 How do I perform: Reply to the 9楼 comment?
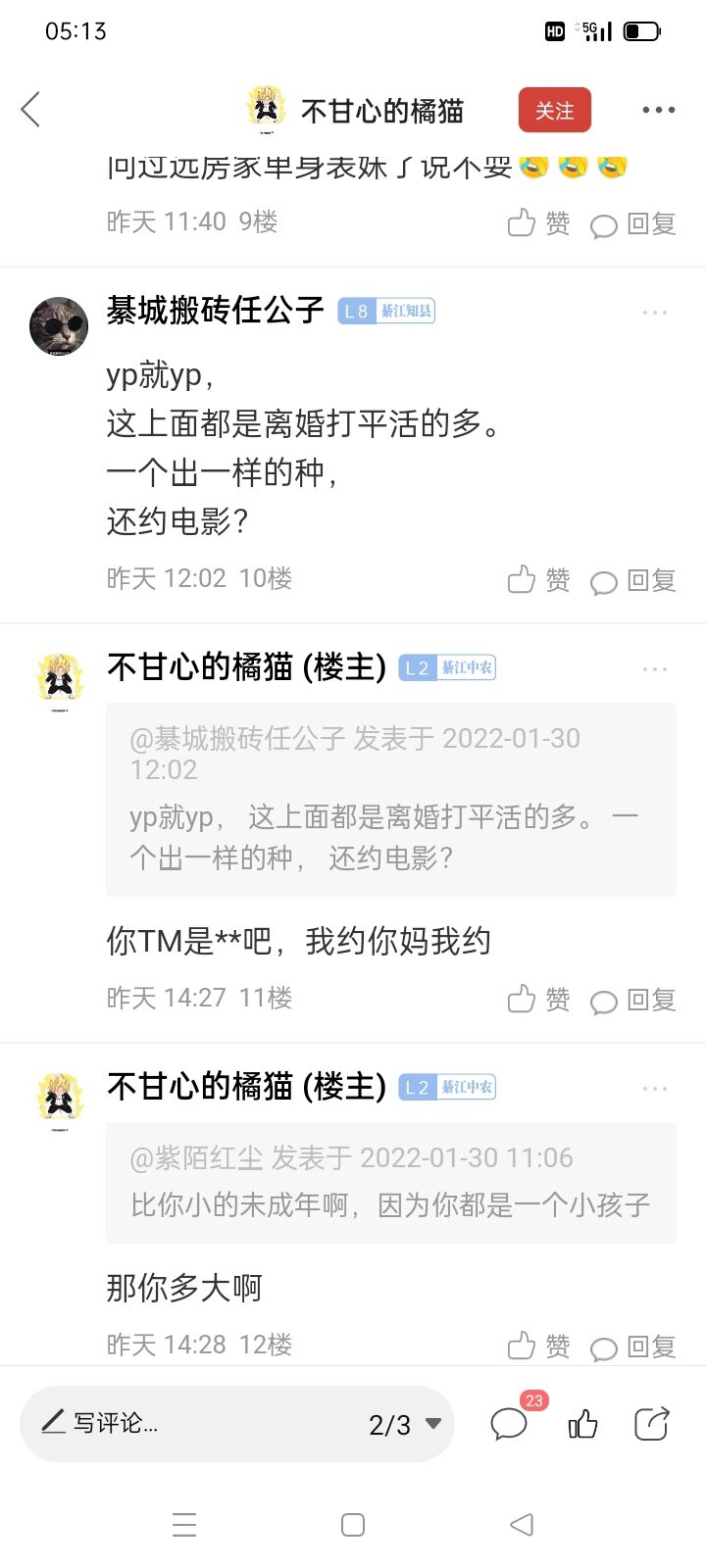point(633,224)
